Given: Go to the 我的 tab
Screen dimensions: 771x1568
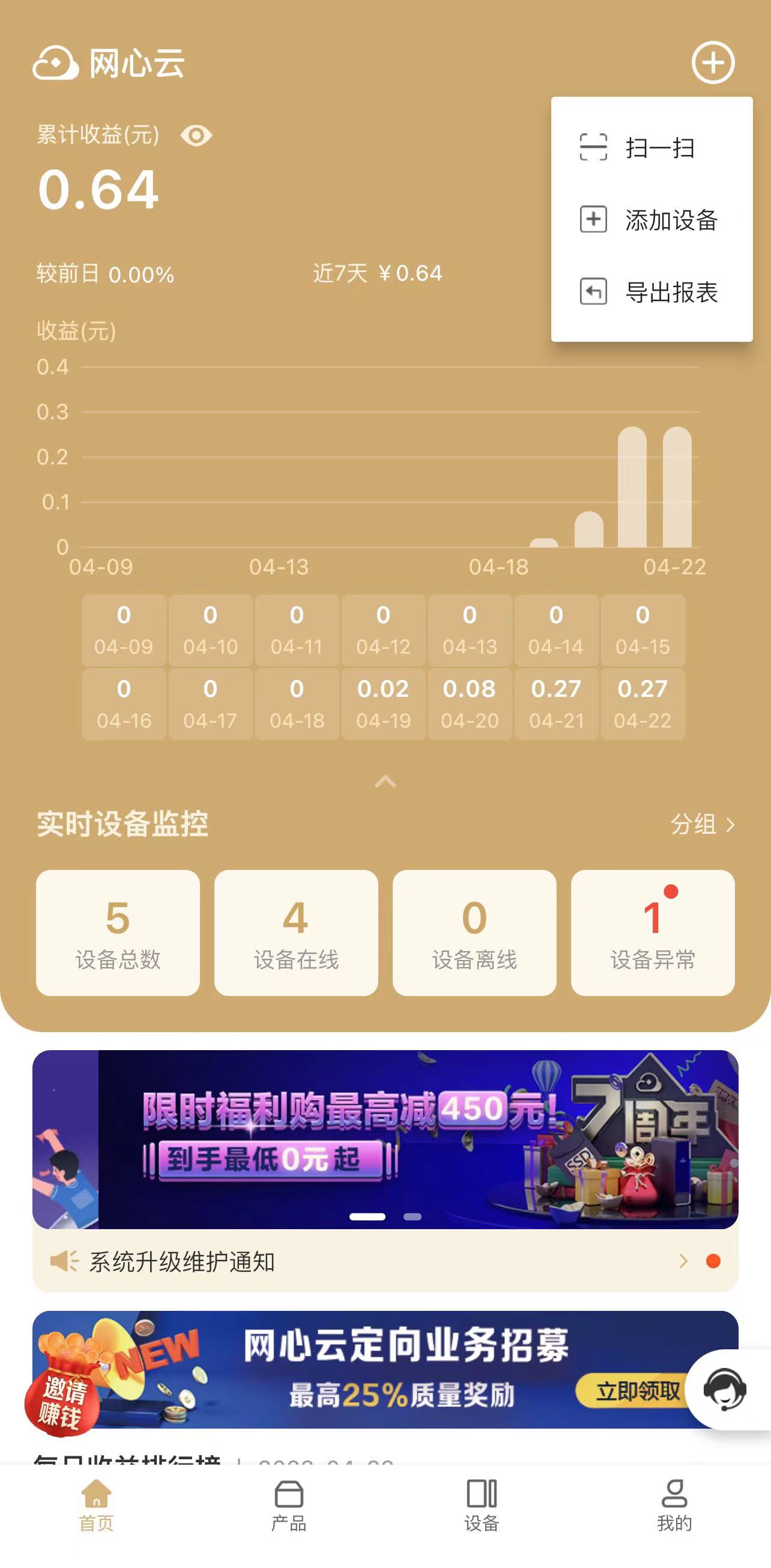Looking at the screenshot, I should (x=674, y=1506).
